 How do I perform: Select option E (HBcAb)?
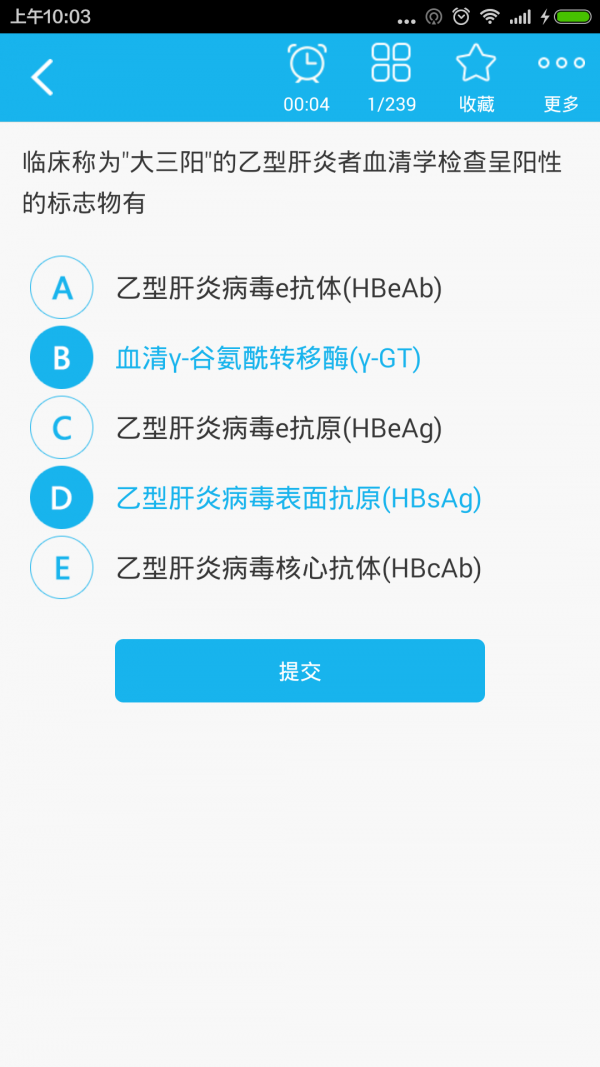point(62,568)
